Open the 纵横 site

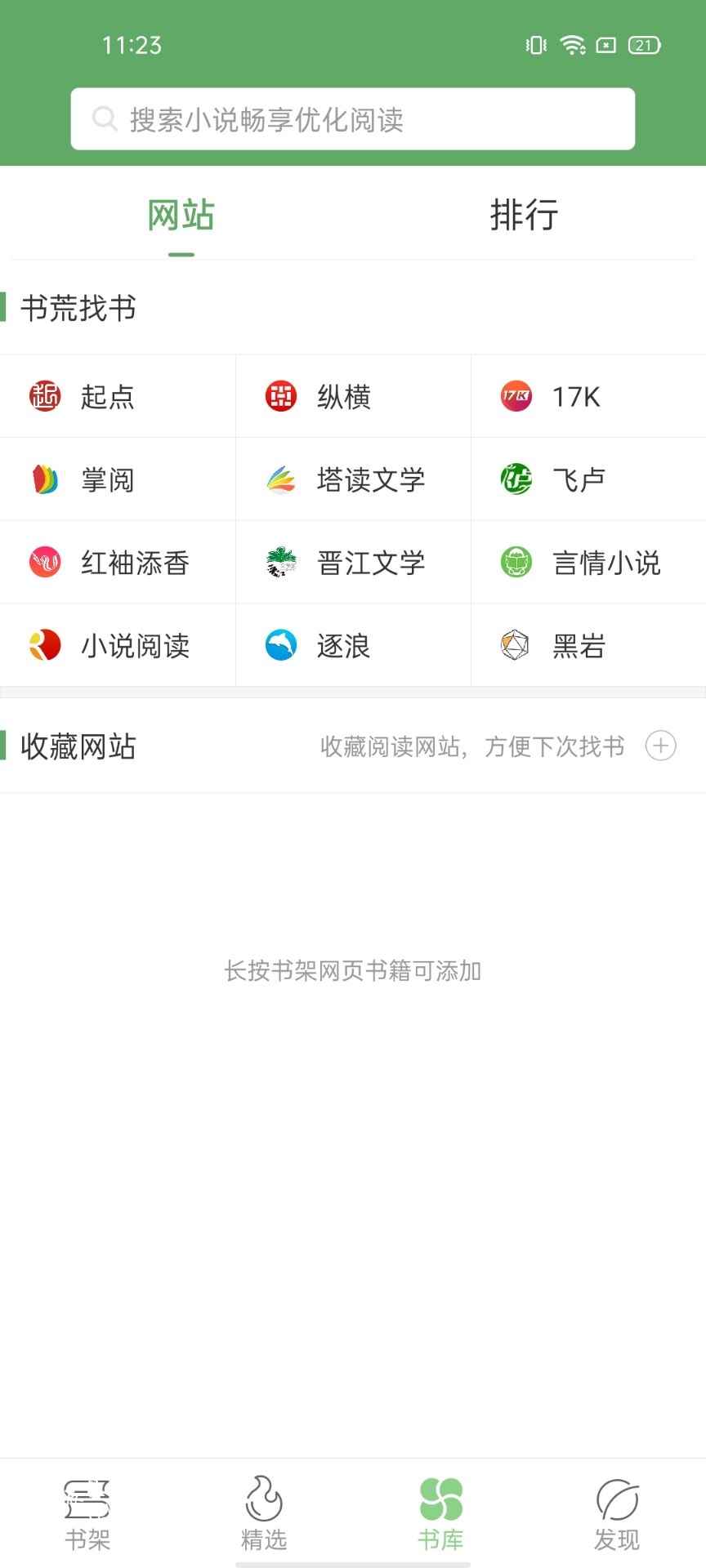click(353, 396)
